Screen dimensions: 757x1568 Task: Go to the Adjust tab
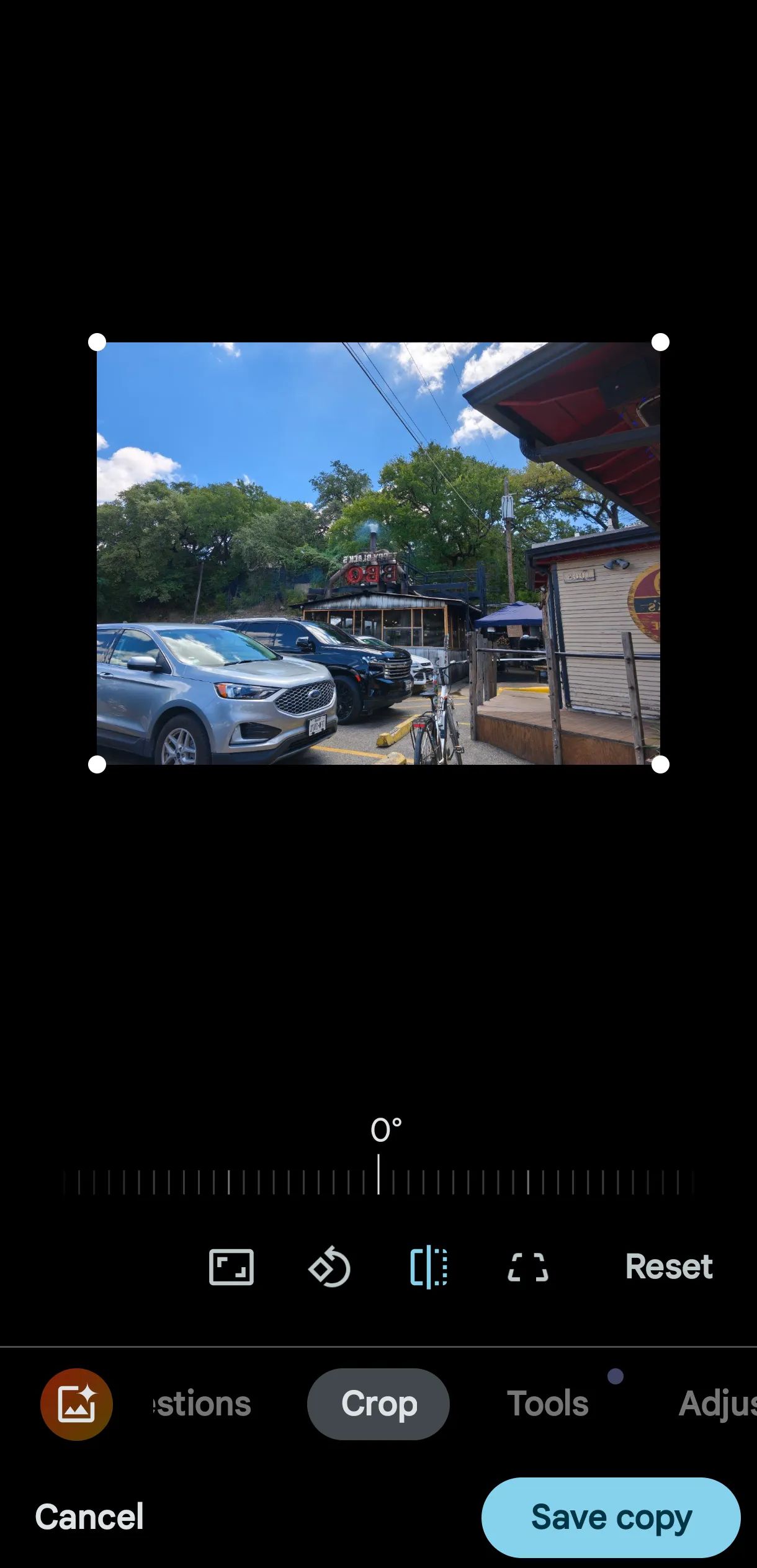pos(717,1404)
